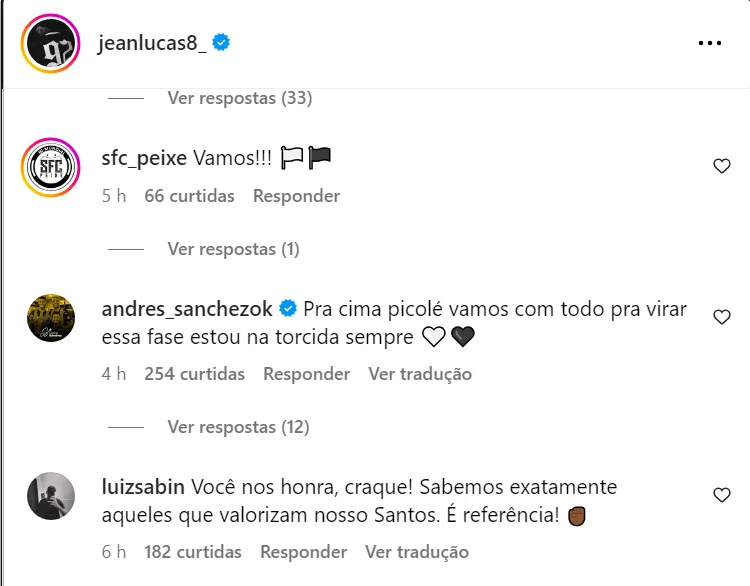This screenshot has height=586, width=750.
Task: View the 1 reply under sfc_peixe
Action: pos(233,249)
